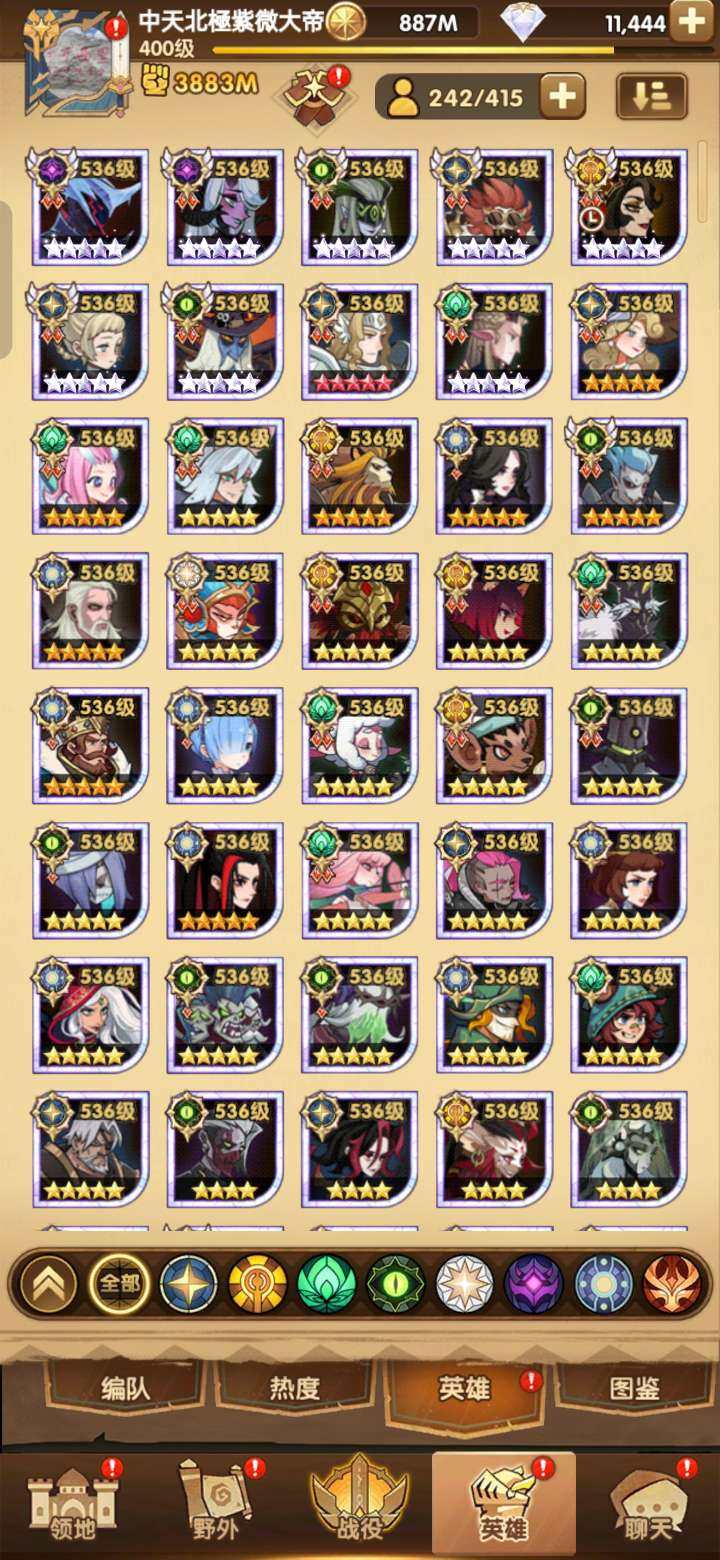Viewport: 720px width, 1560px height.
Task: Open the hero sort order button
Action: coord(651,96)
